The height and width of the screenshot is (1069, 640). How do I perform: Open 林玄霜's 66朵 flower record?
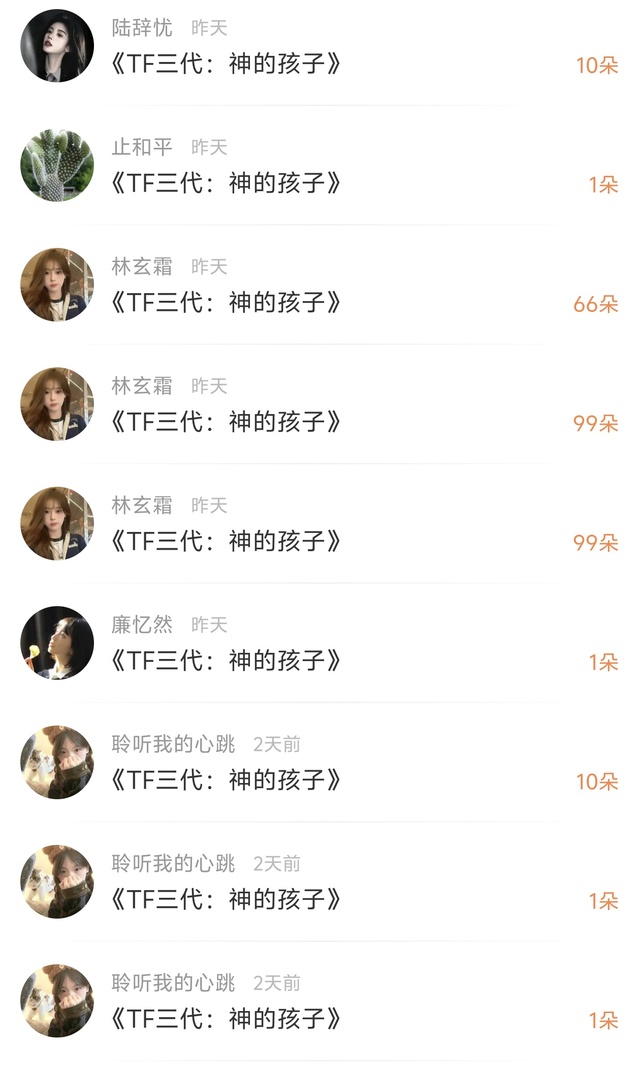pyautogui.click(x=595, y=304)
